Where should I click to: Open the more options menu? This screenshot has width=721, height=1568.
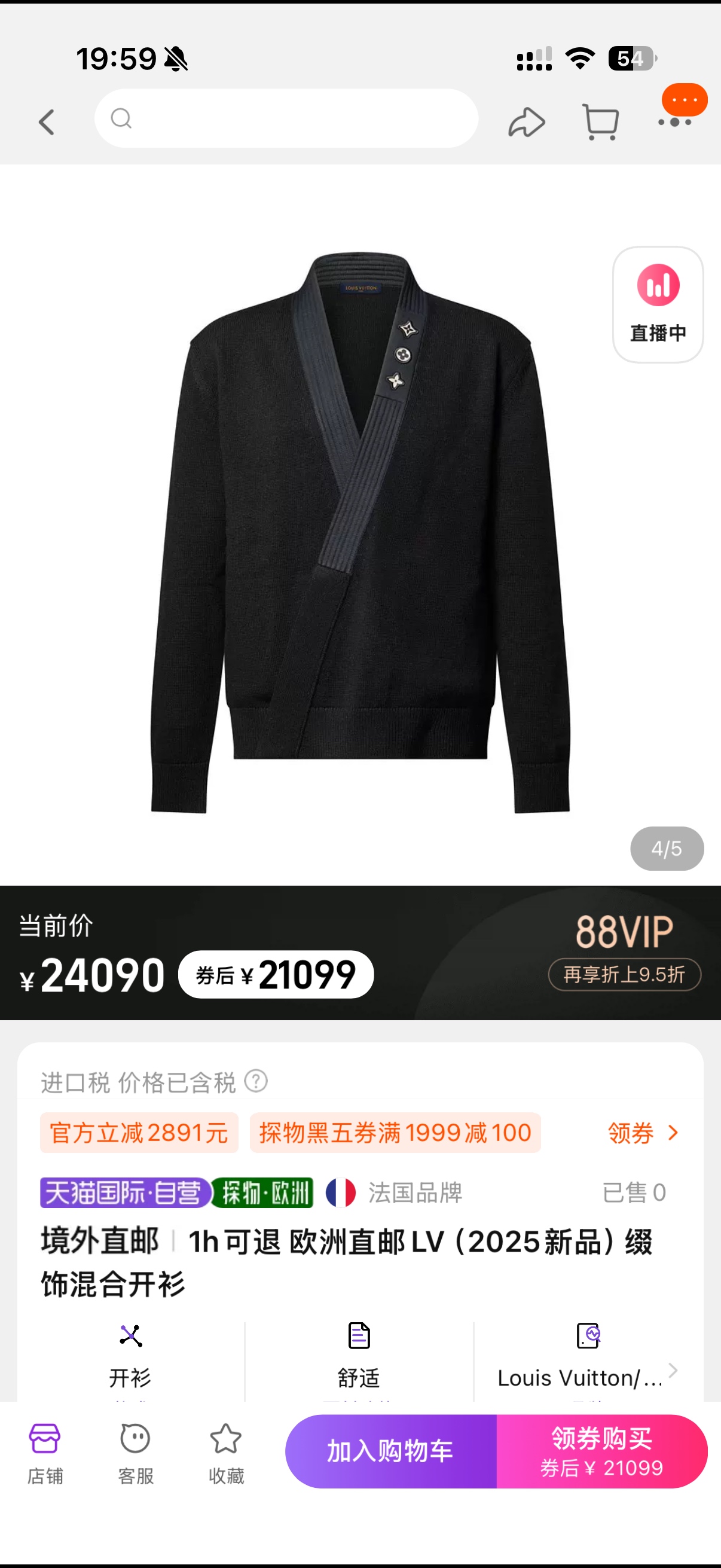[676, 122]
